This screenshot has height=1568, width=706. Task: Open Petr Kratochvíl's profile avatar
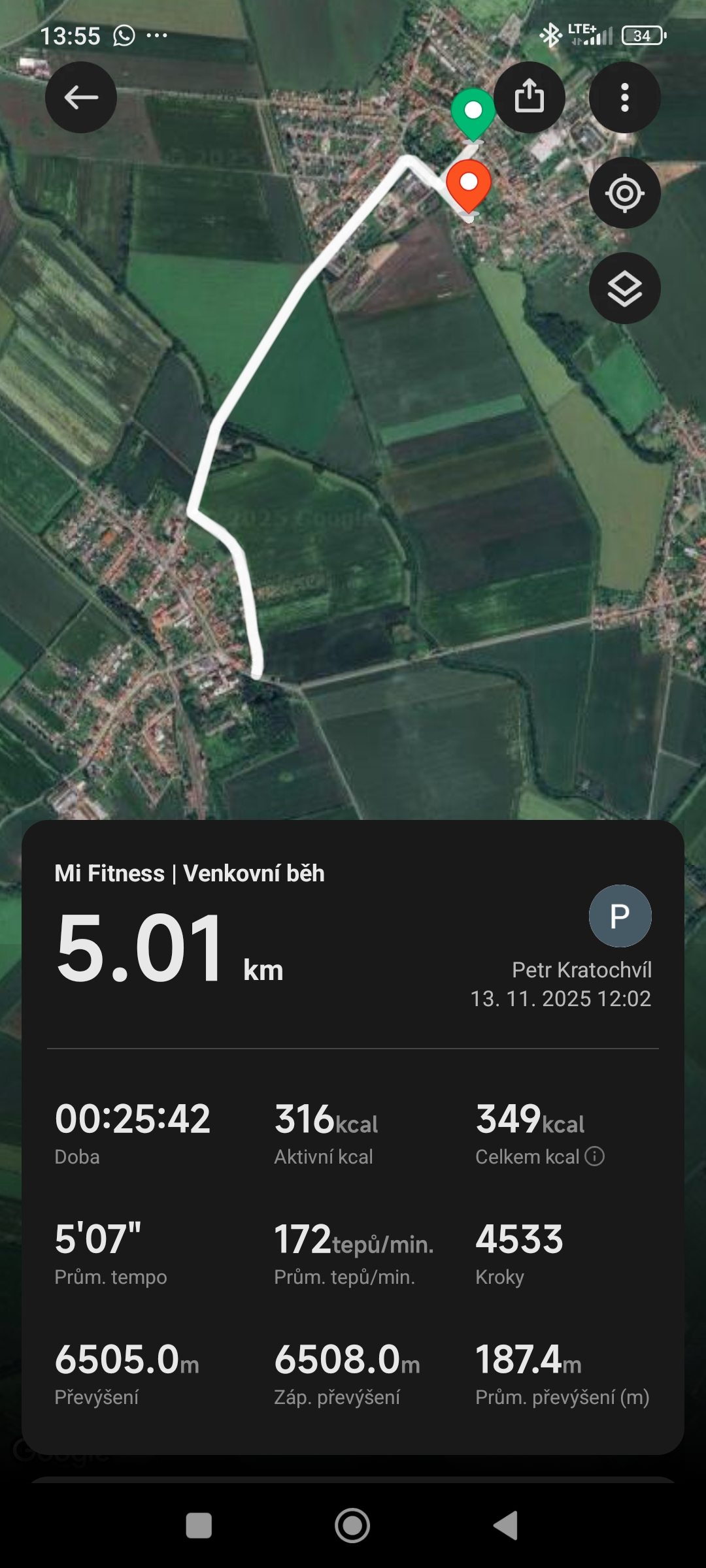click(x=620, y=916)
